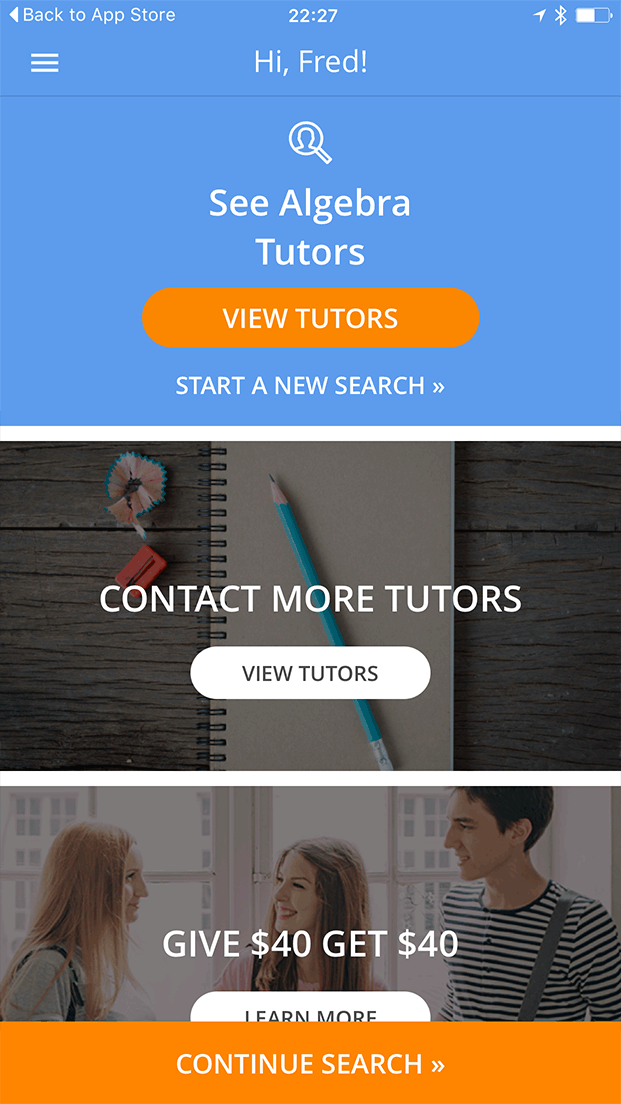This screenshot has height=1104, width=621.
Task: Continue search from the bottom bar
Action: coord(310,1063)
